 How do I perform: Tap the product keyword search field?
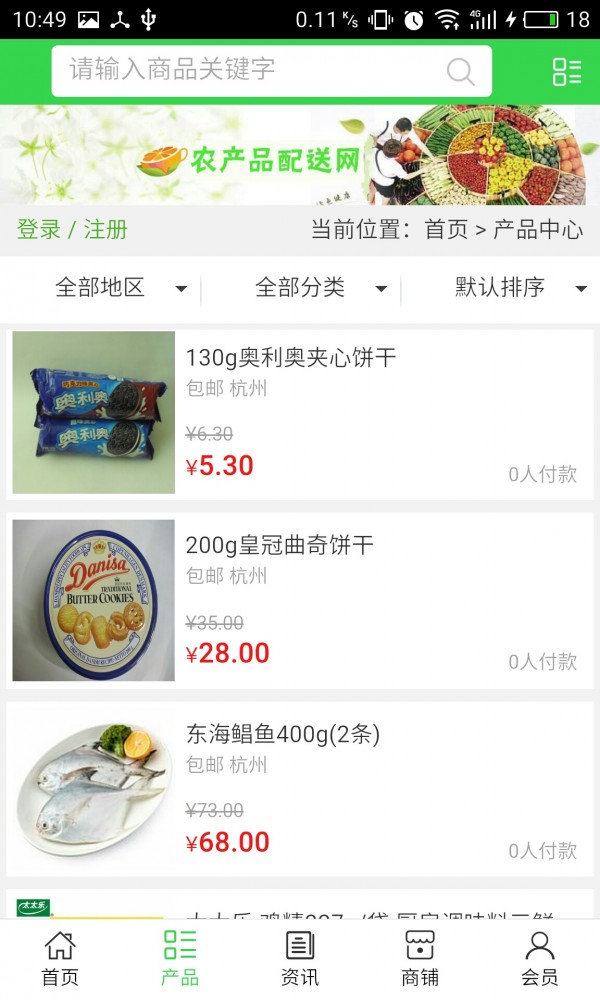250,70
